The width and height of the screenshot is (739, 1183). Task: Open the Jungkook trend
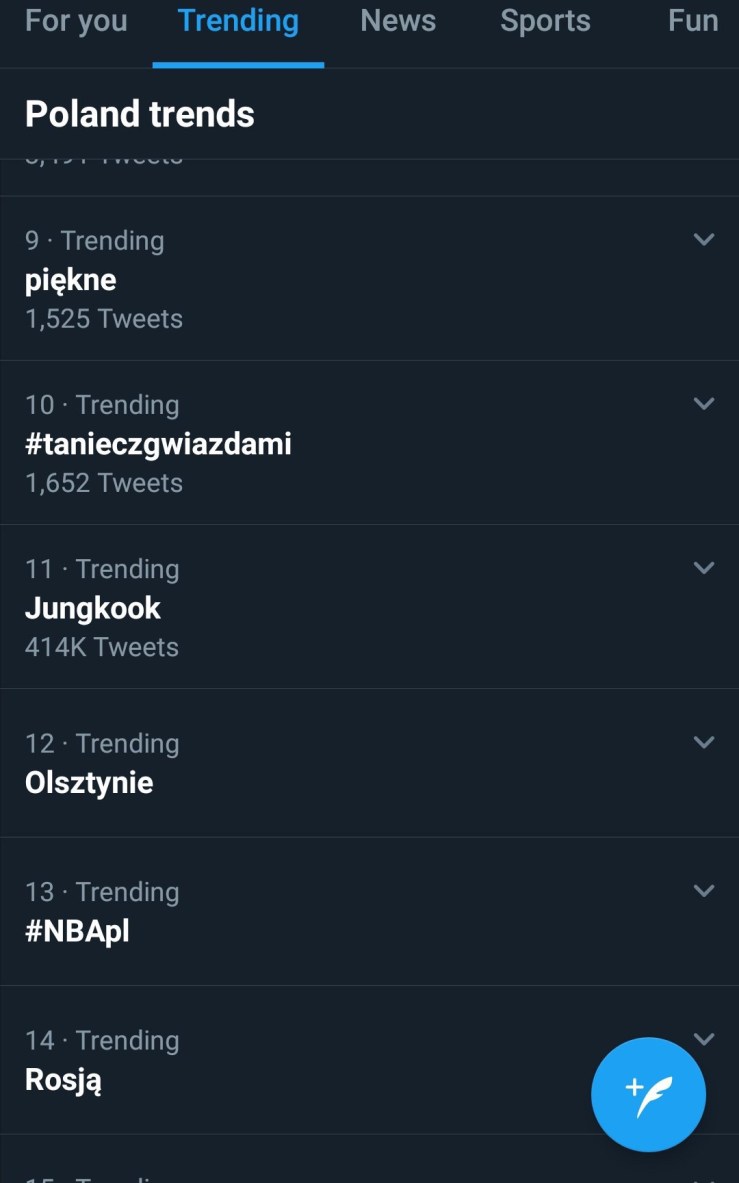pos(93,608)
